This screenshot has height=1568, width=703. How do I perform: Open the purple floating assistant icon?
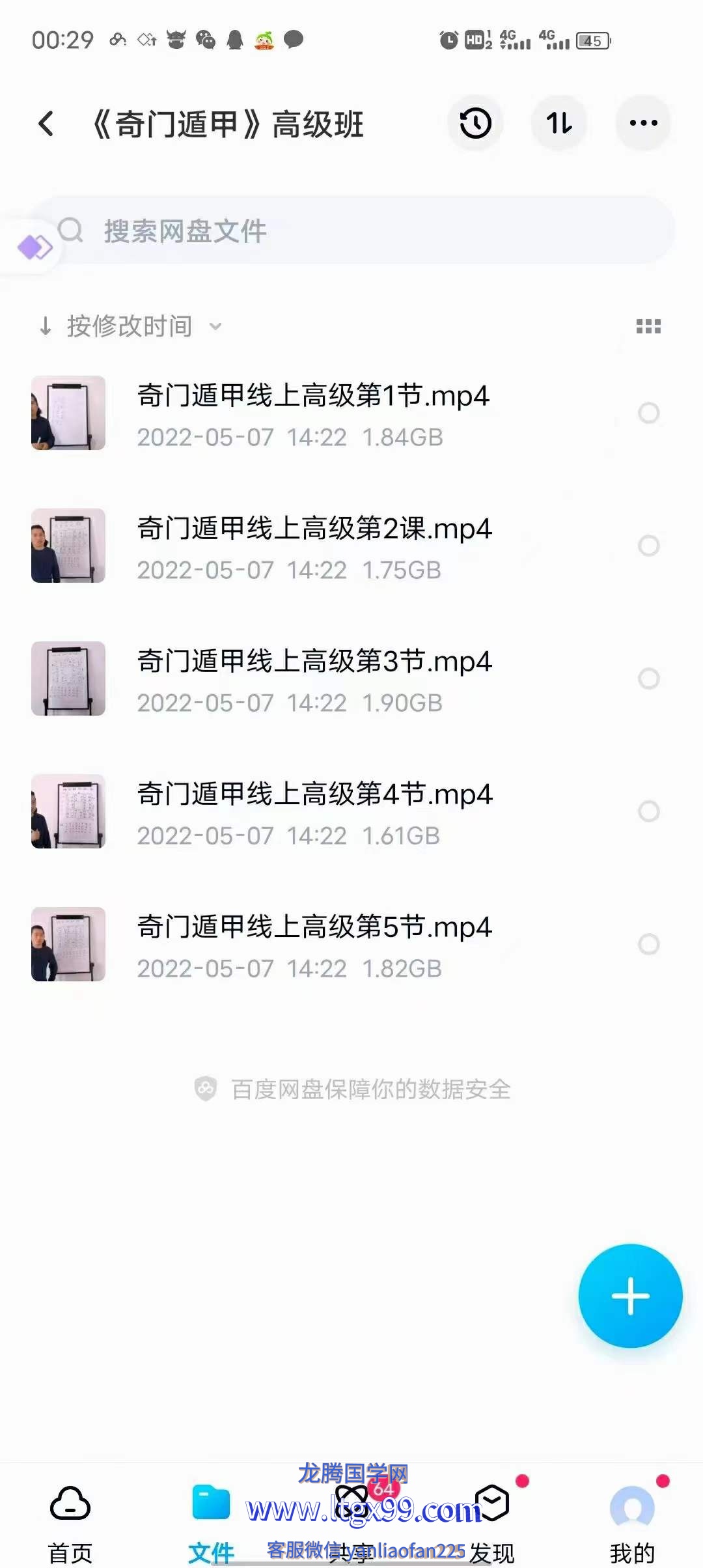[x=34, y=247]
